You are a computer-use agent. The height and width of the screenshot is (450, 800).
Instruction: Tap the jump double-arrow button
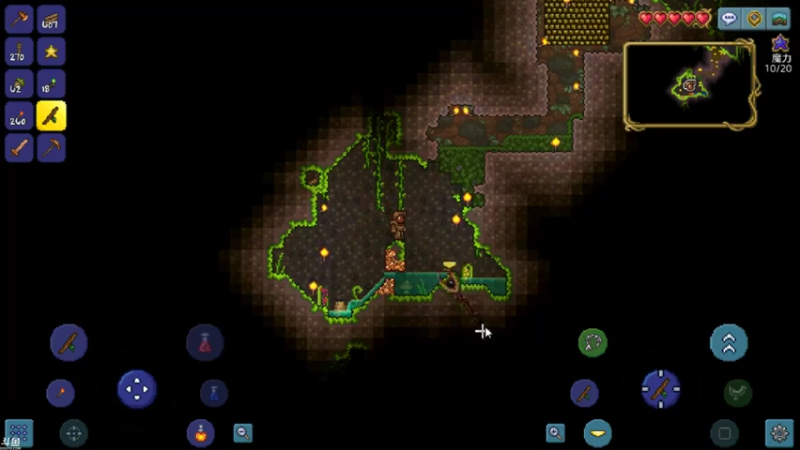pyautogui.click(x=728, y=343)
